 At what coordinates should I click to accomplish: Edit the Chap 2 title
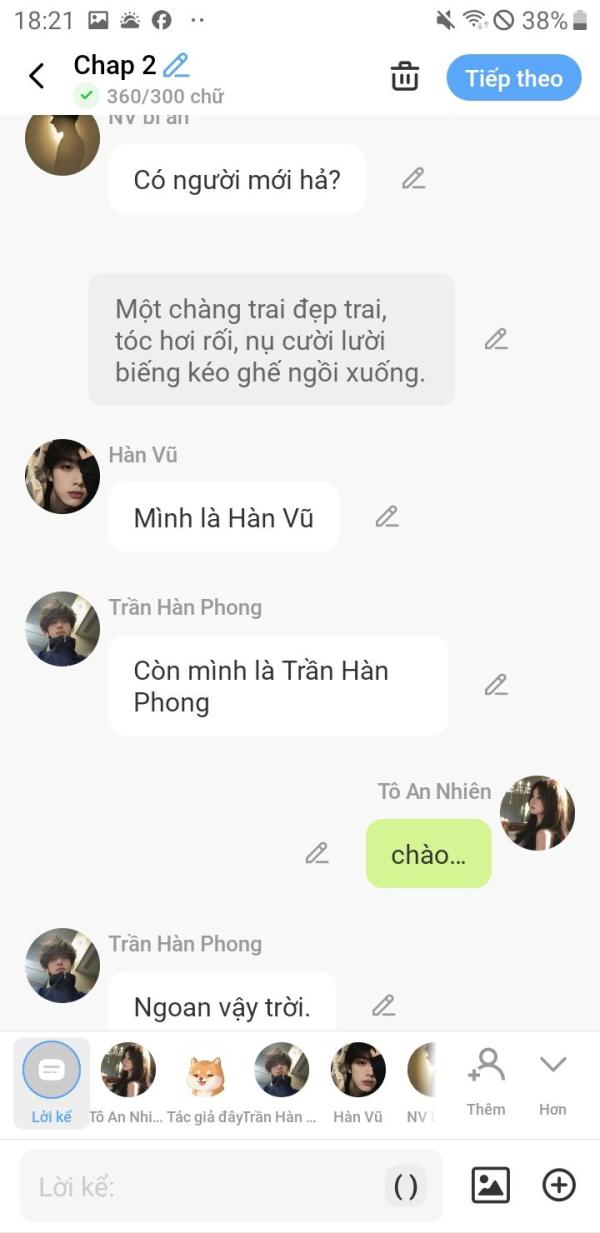click(x=176, y=66)
